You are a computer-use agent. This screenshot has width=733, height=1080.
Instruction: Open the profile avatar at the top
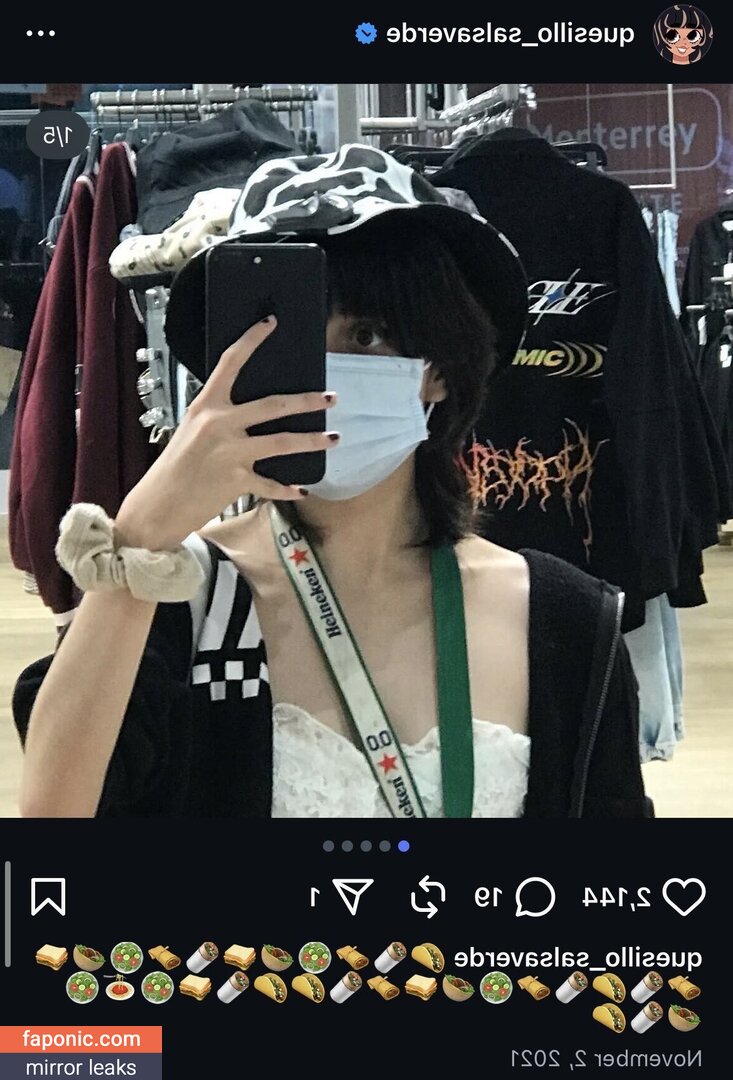click(x=682, y=34)
